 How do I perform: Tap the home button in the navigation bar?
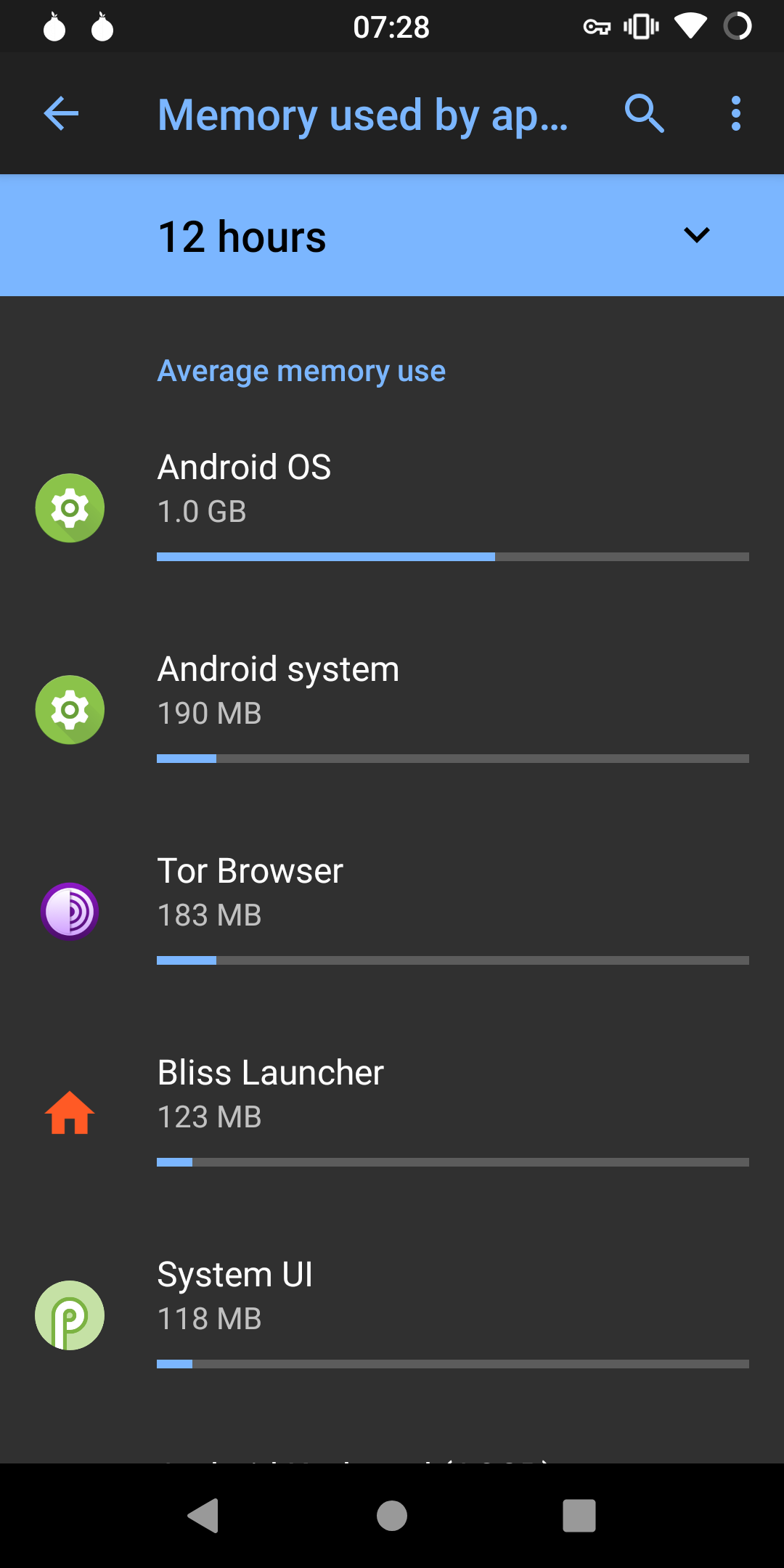coord(392,1516)
